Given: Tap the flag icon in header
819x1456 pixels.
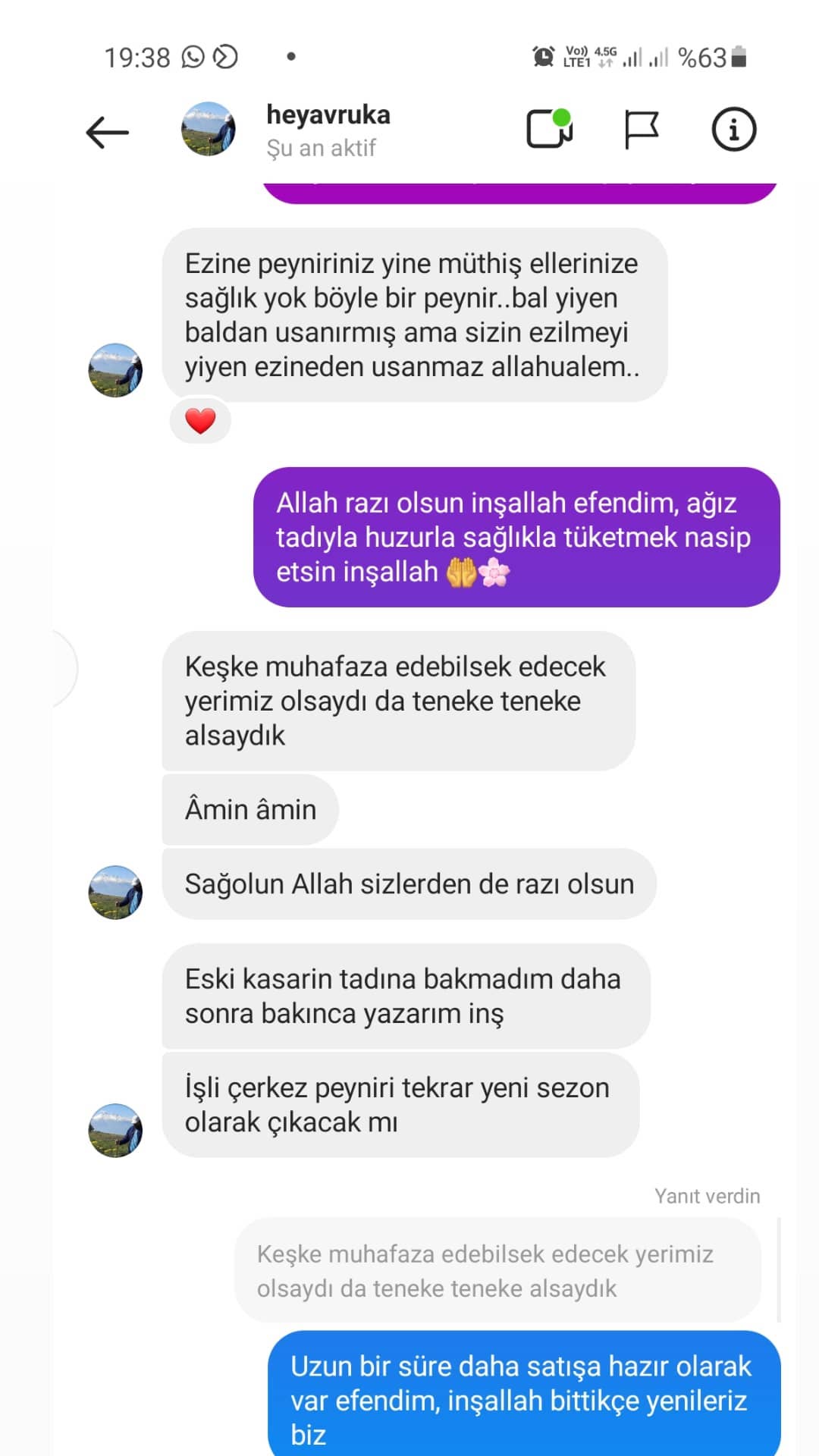Looking at the screenshot, I should coord(641,130).
